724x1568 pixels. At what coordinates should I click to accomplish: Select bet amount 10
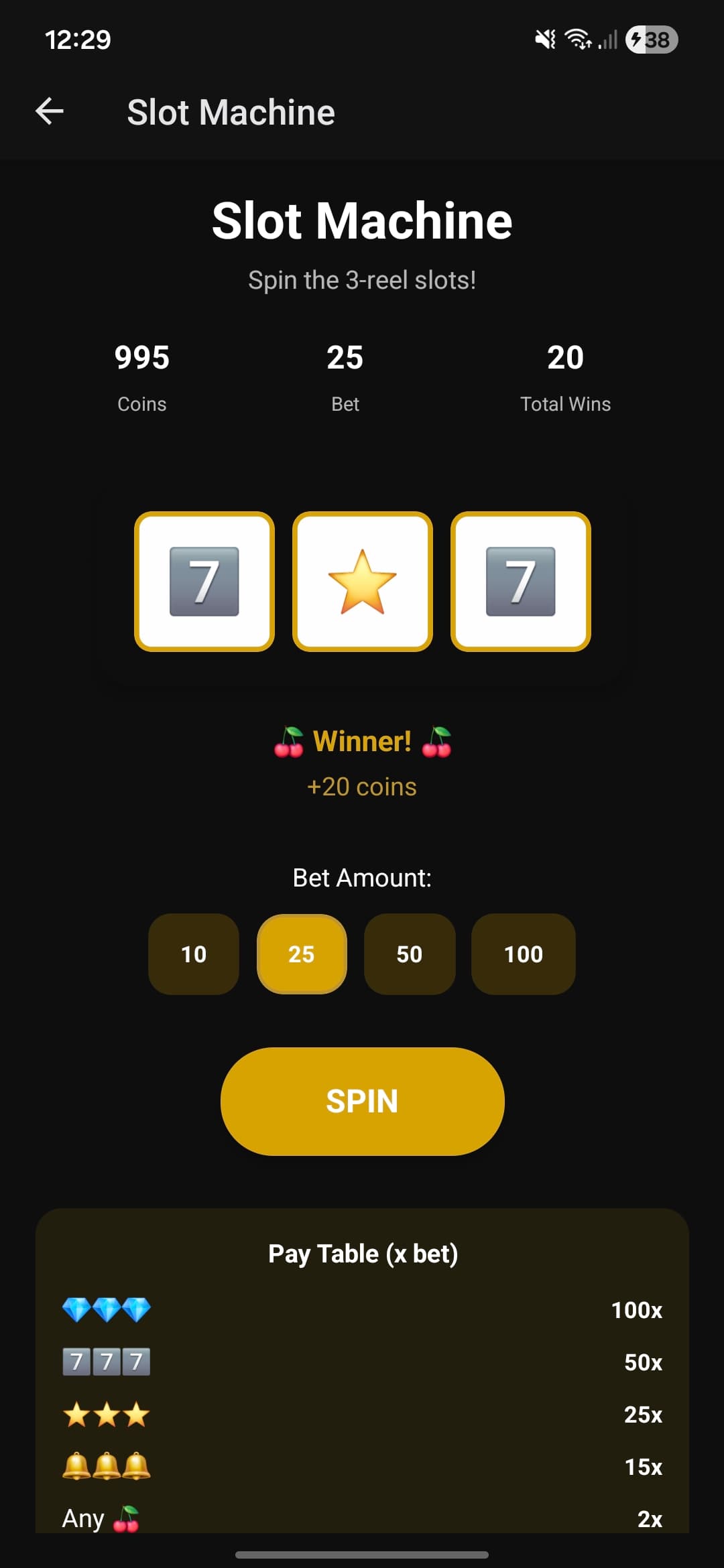point(193,954)
